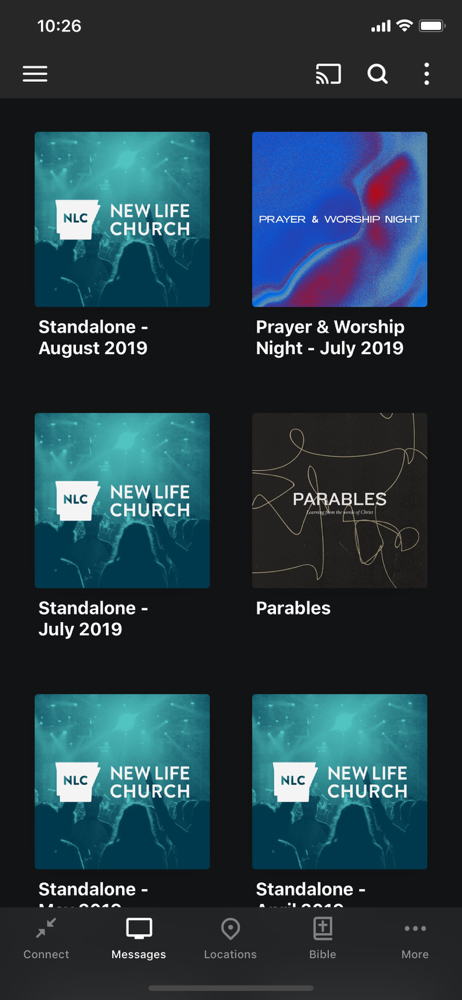Switch to the Connect tab
The width and height of the screenshot is (462, 1000).
[46, 939]
